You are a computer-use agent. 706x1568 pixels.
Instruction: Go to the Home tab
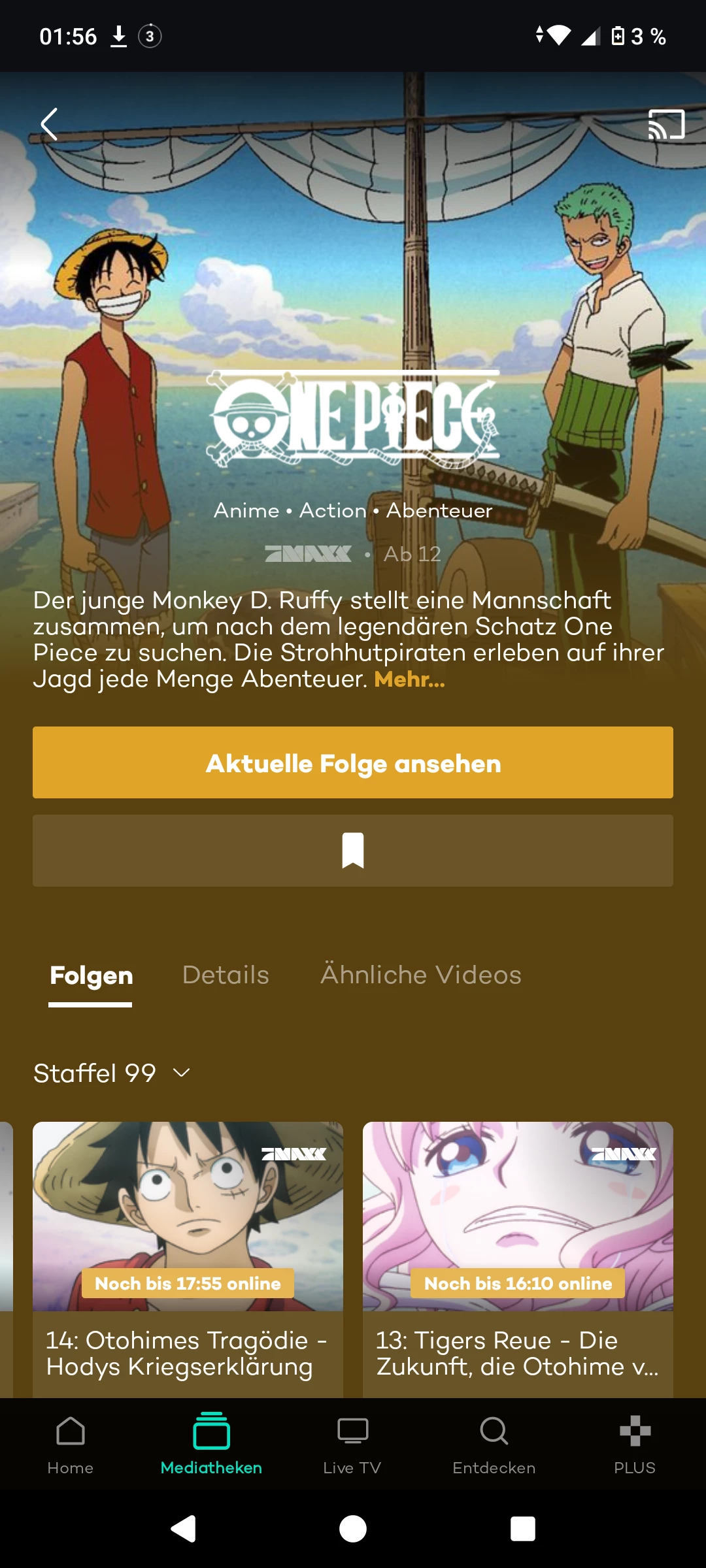click(x=71, y=1445)
